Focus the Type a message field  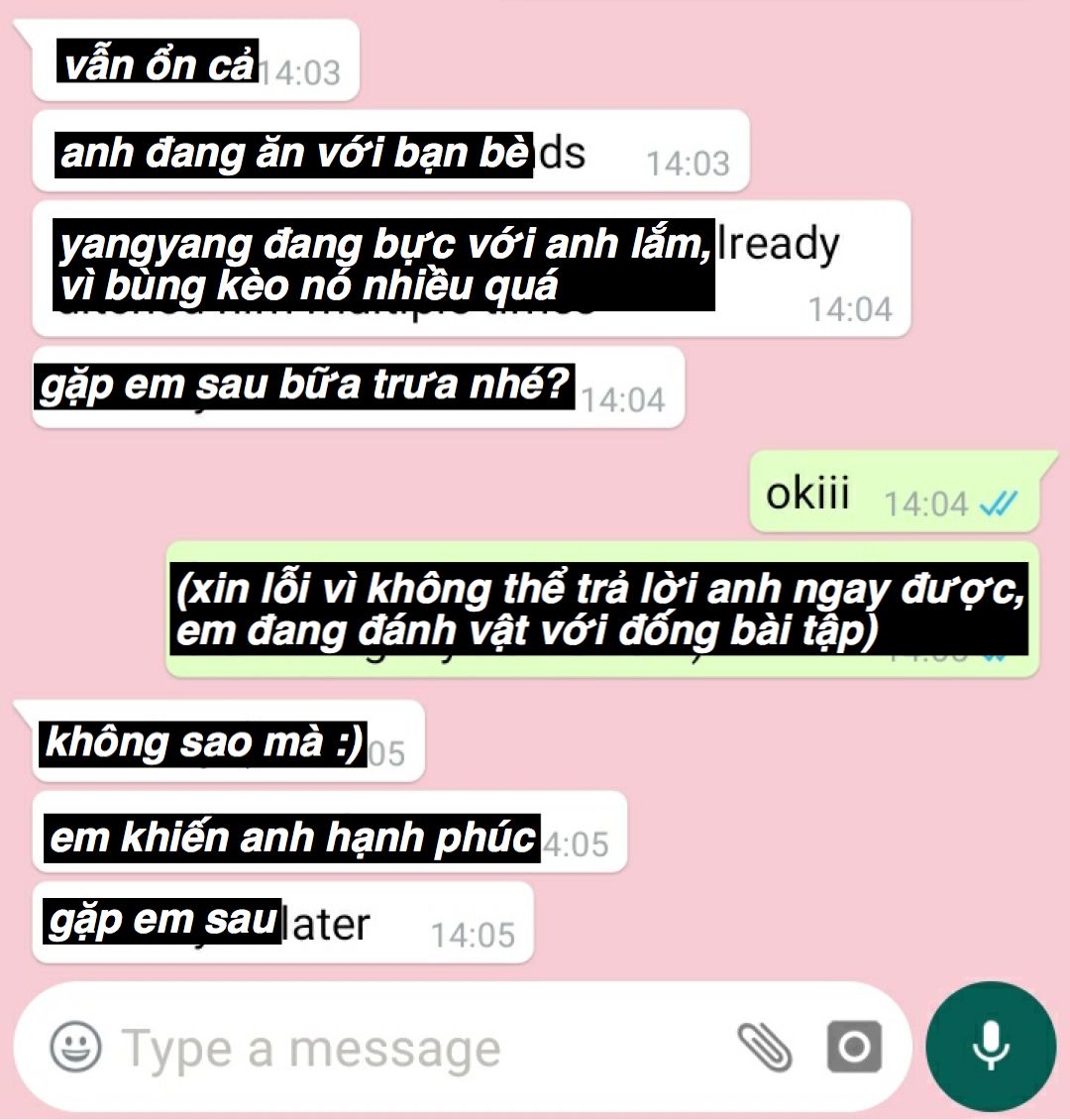396,1049
